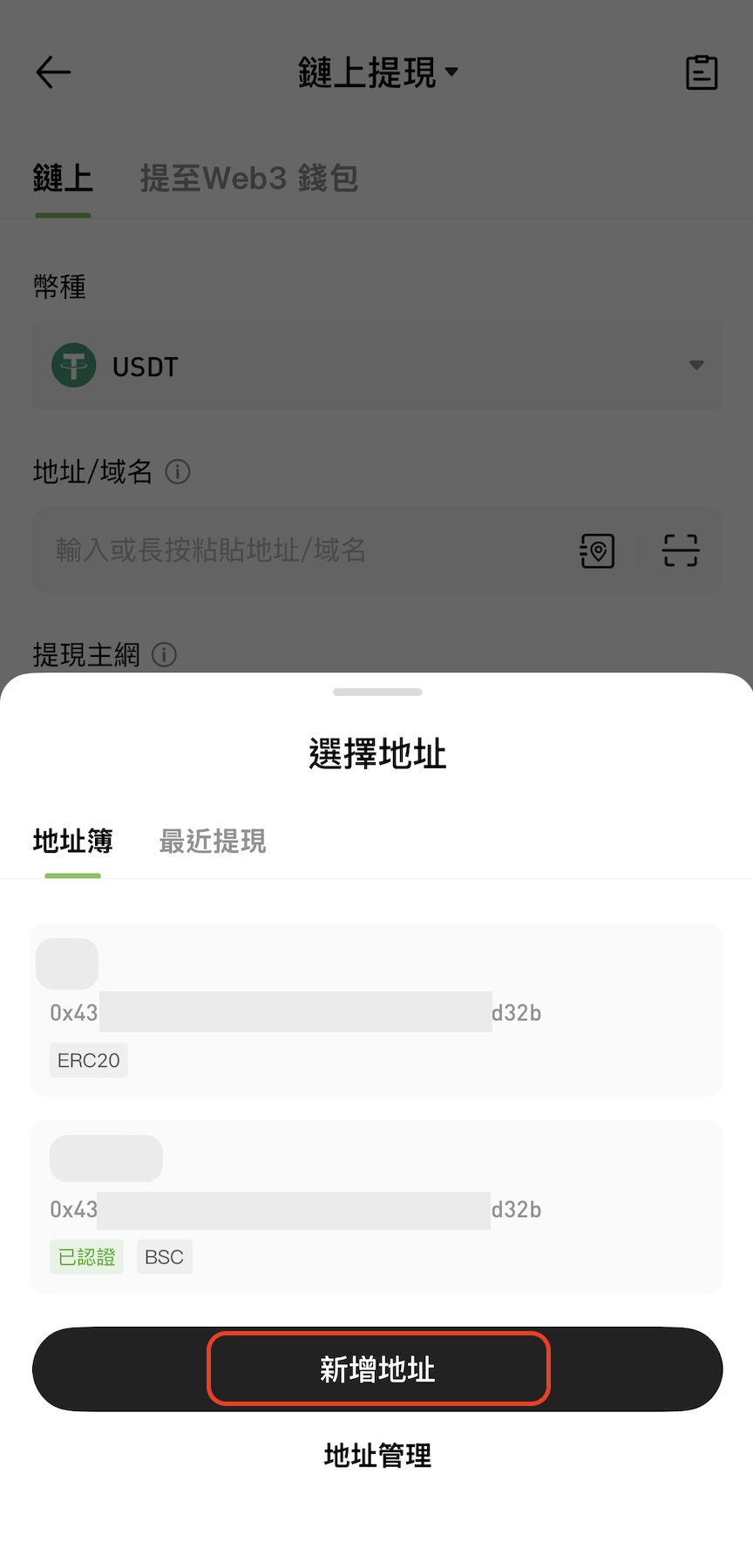The height and width of the screenshot is (1568, 753).
Task: Choose the ERC20 saved address
Action: (376, 1010)
